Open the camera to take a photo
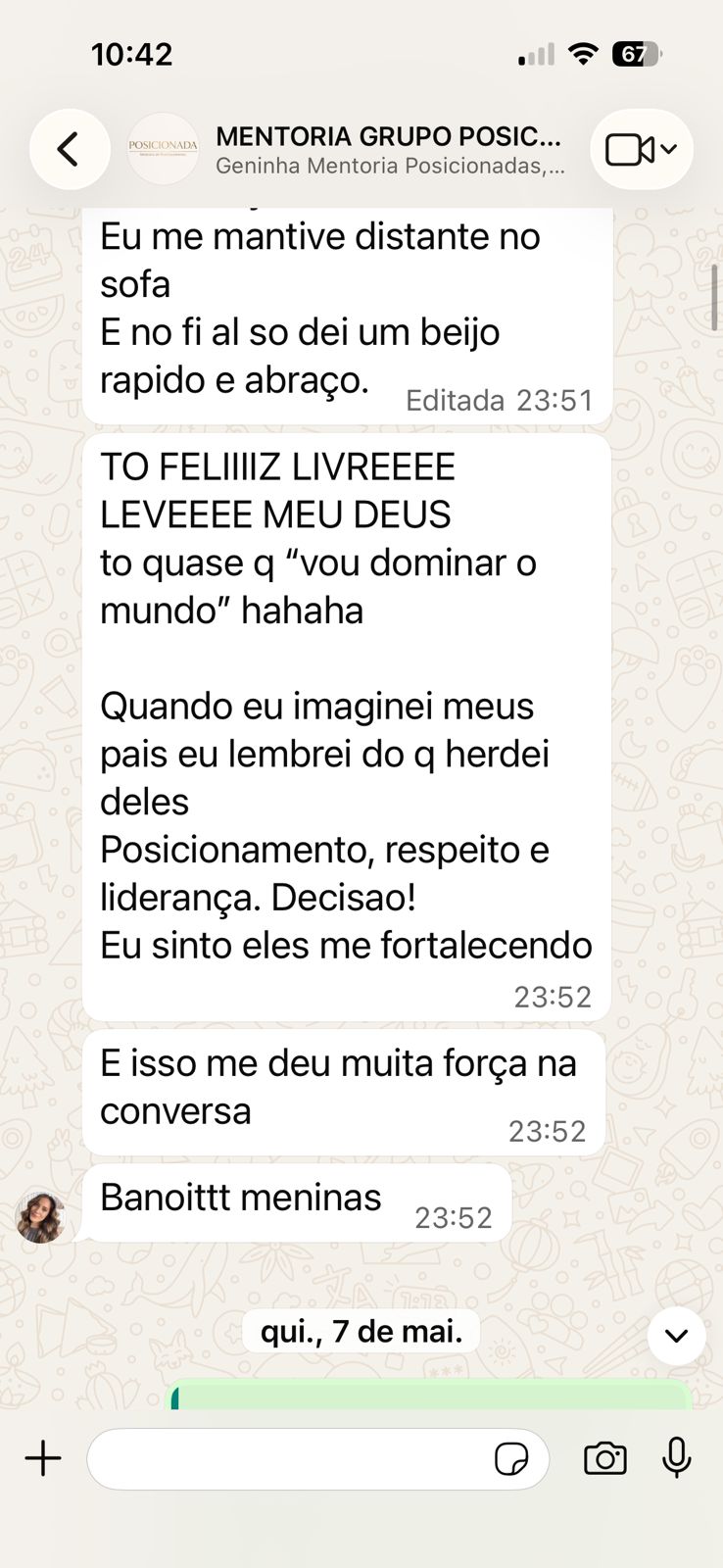Viewport: 723px width, 1568px height. click(605, 1458)
